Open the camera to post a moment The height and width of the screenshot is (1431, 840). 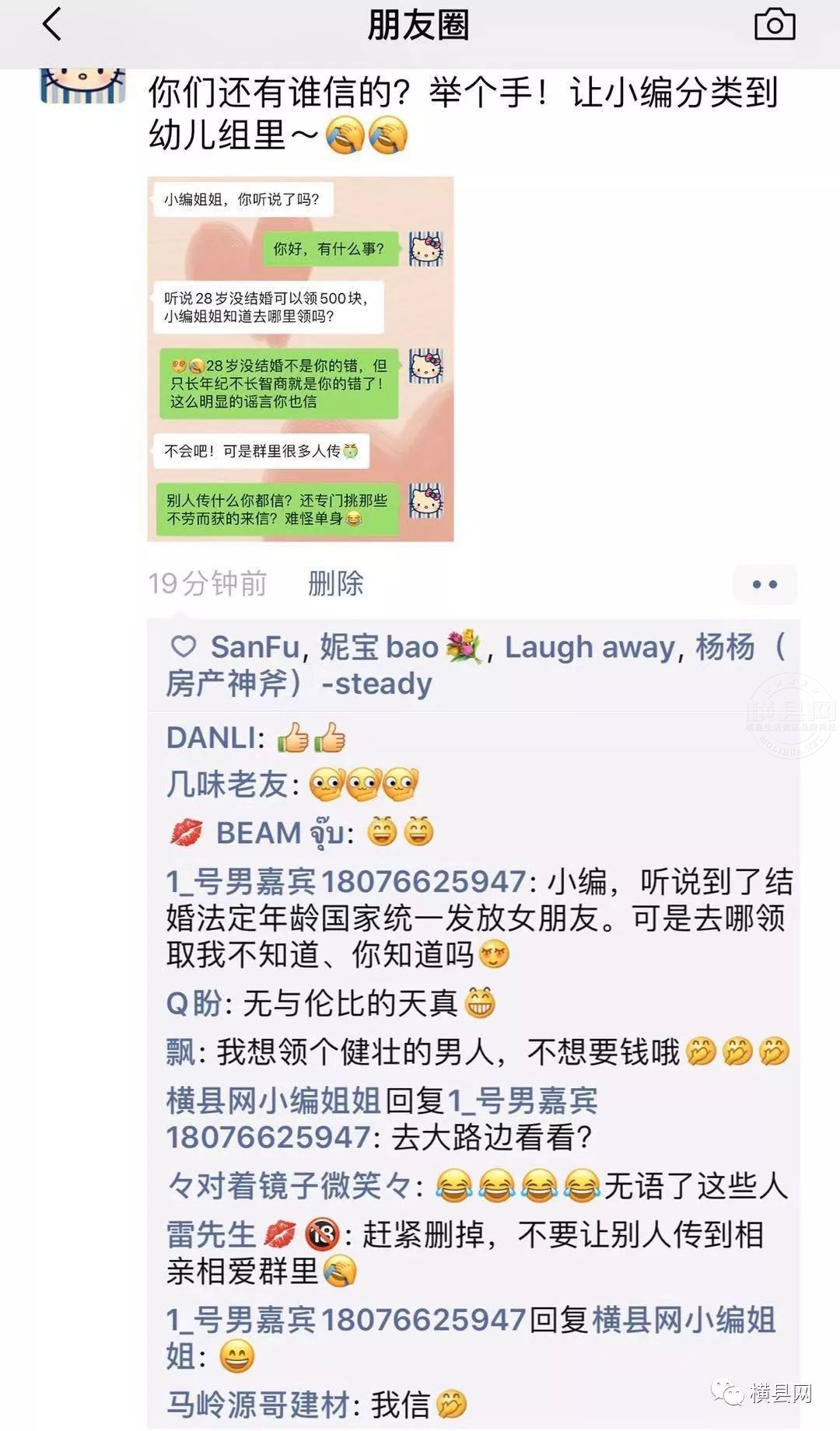coord(775,25)
